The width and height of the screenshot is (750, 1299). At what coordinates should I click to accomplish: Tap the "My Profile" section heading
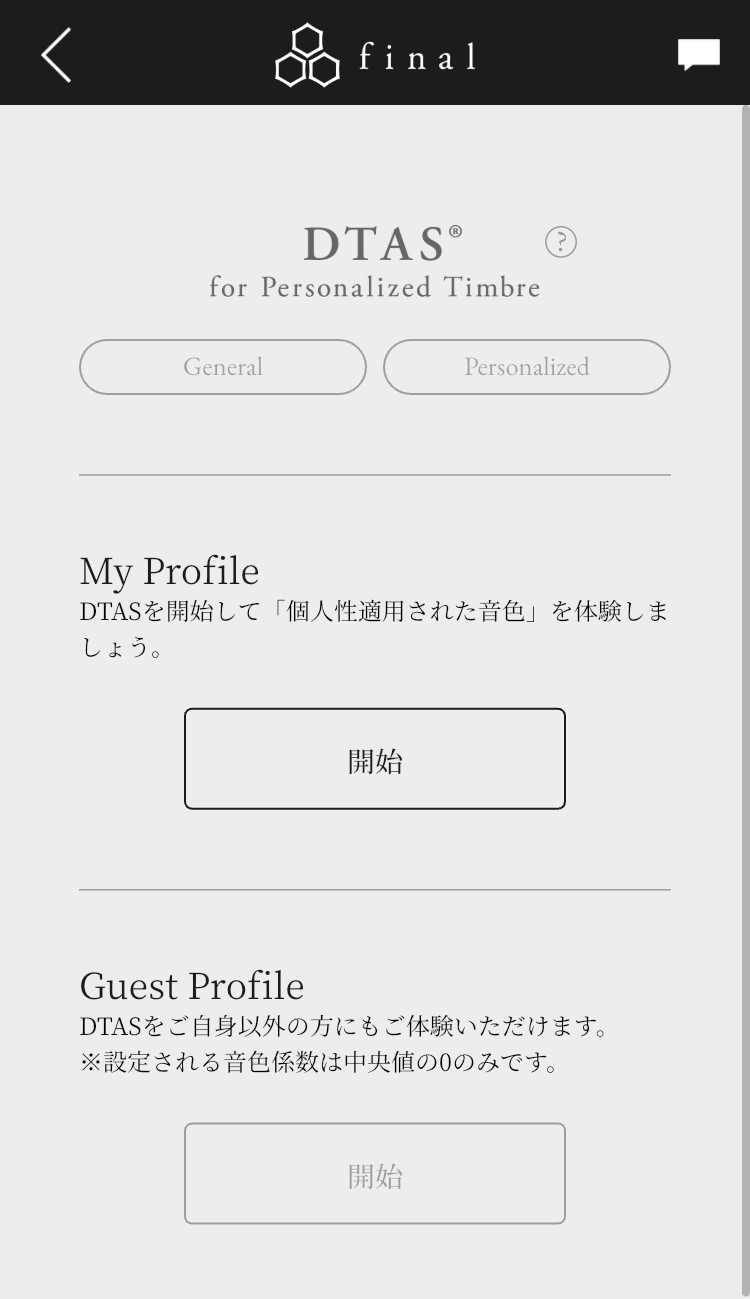(x=169, y=571)
